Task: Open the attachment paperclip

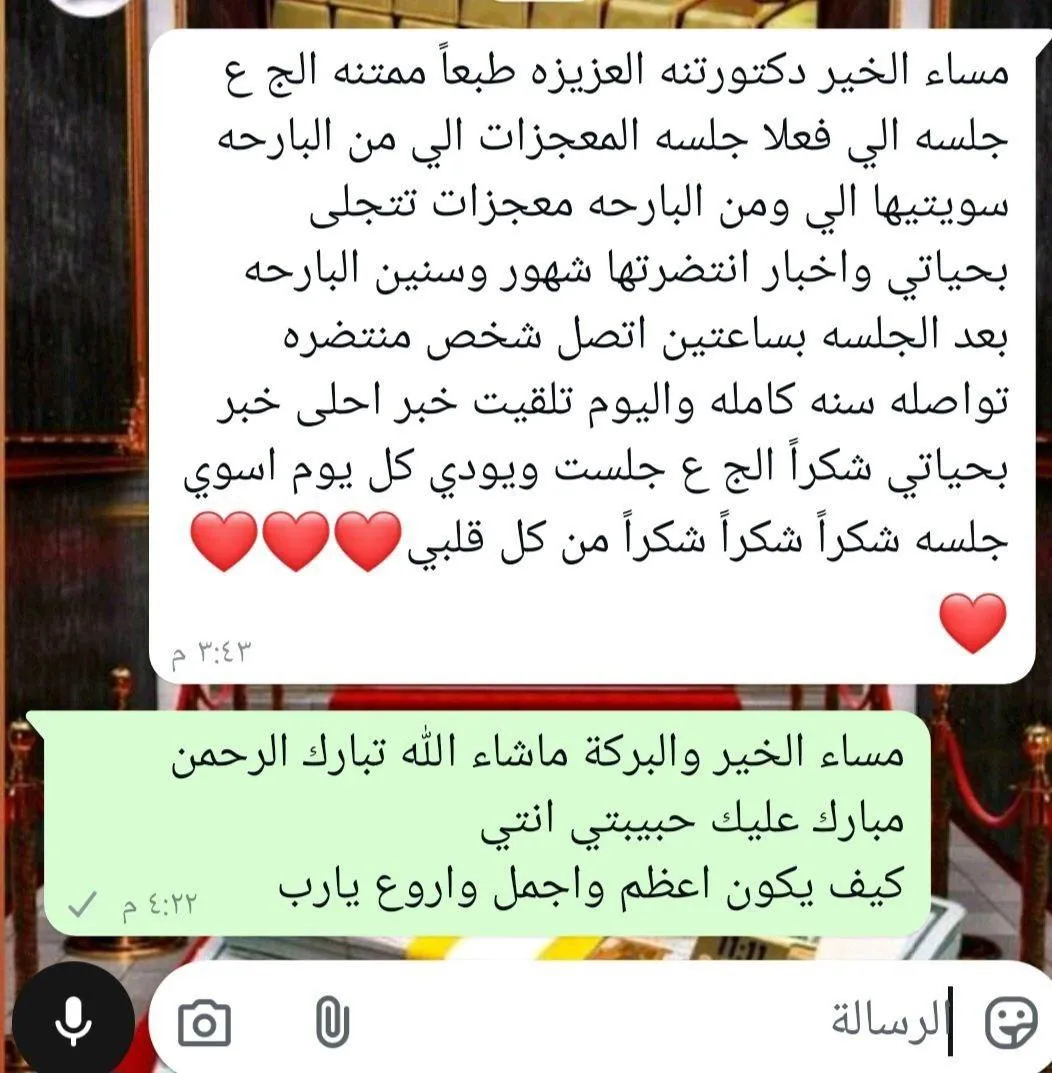Action: [x=332, y=1023]
